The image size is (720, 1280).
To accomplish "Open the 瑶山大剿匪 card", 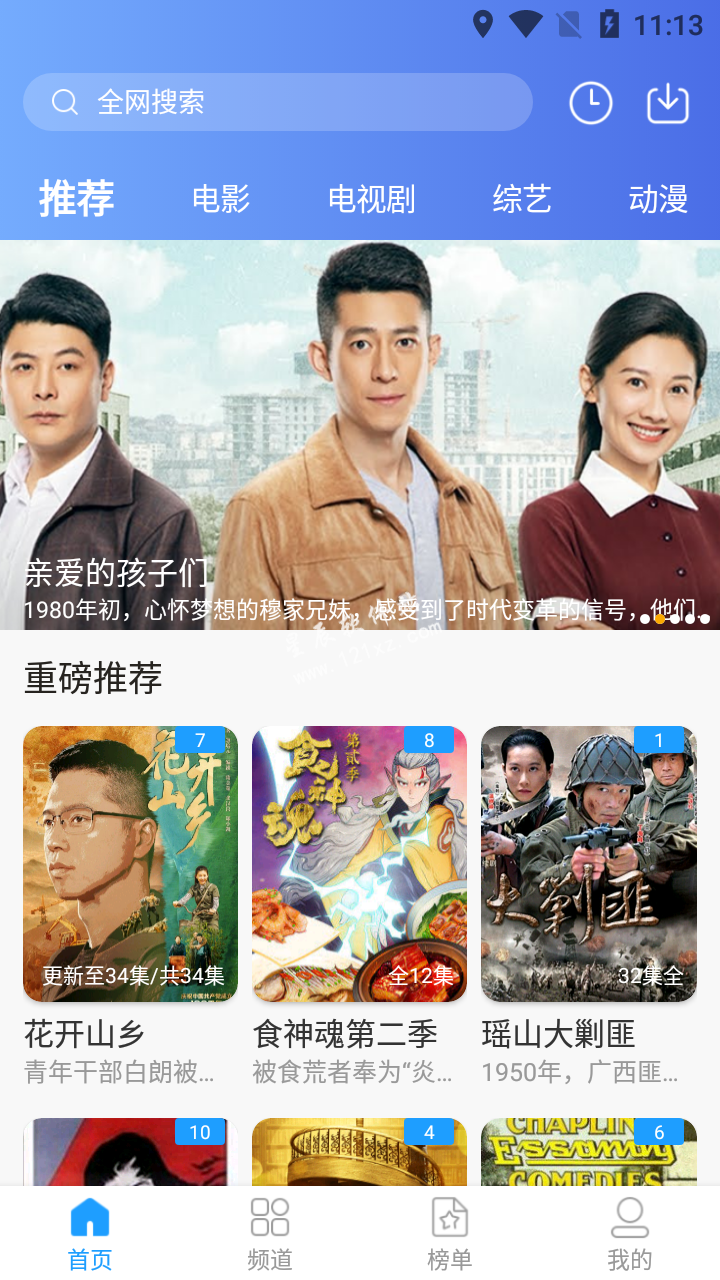I will [x=588, y=864].
